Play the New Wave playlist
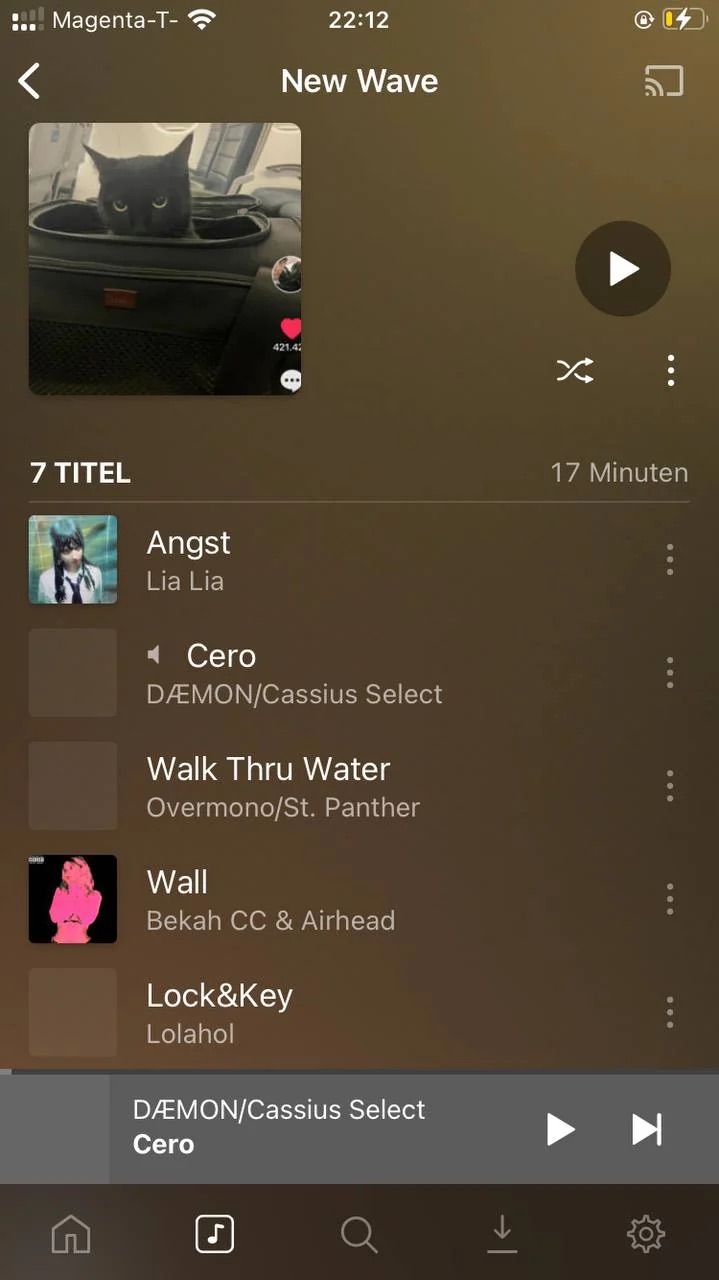Viewport: 719px width, 1280px height. click(x=622, y=268)
